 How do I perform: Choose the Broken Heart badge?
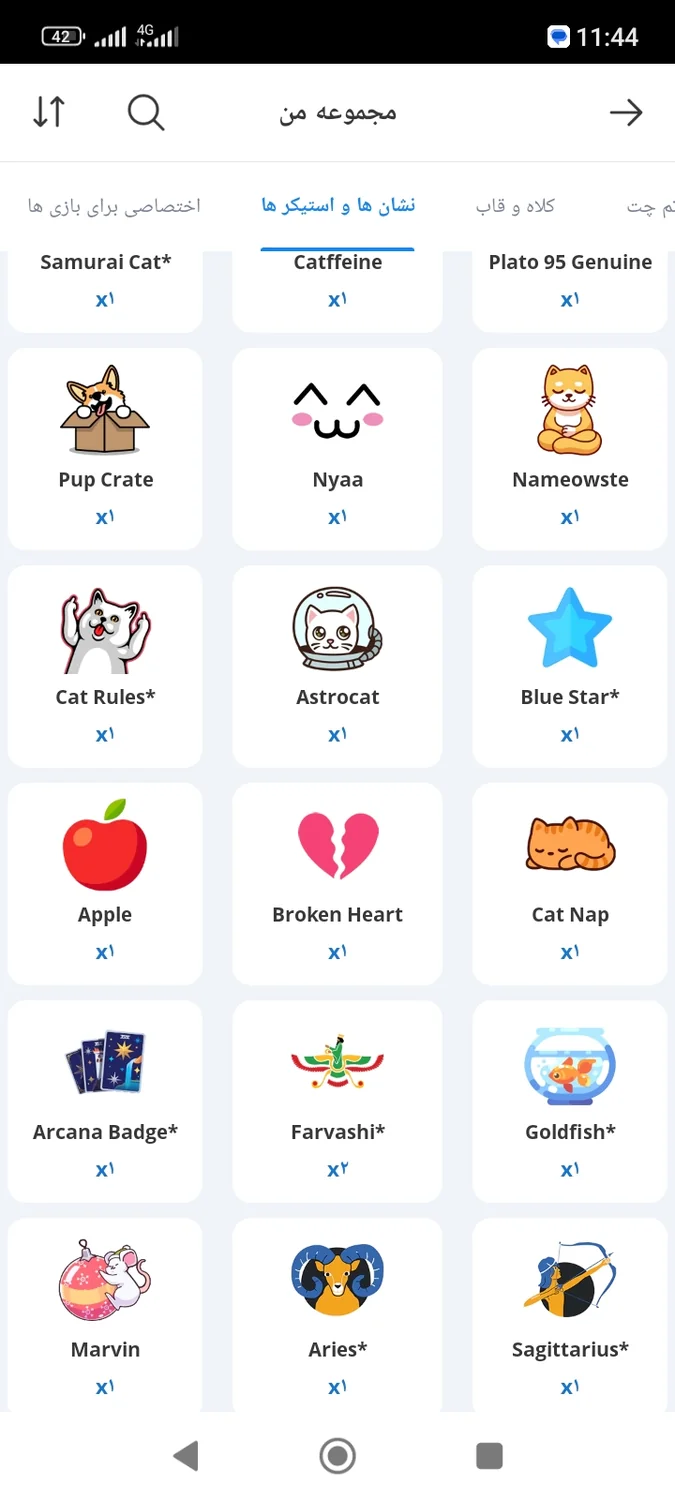coord(337,882)
